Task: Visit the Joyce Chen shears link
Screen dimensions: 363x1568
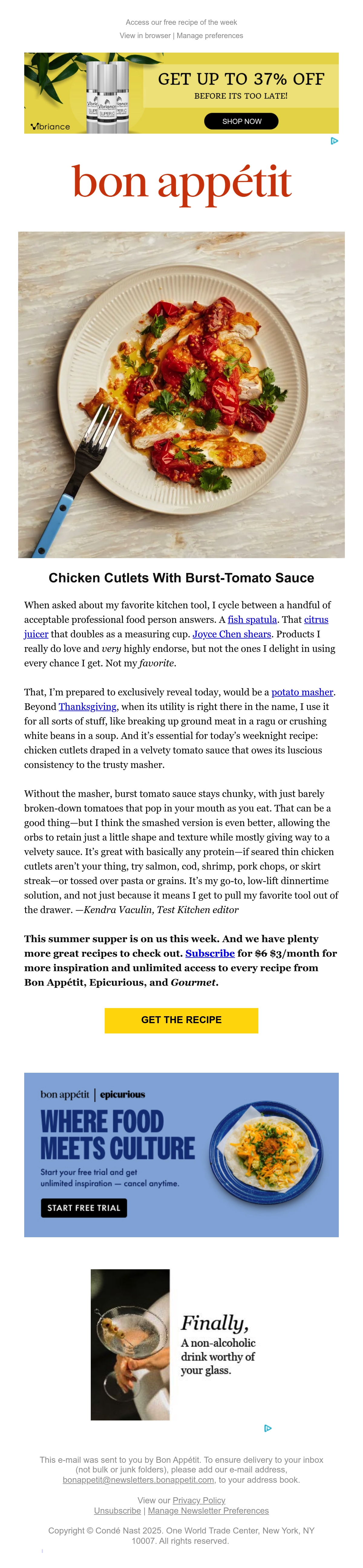Action: 231,634
